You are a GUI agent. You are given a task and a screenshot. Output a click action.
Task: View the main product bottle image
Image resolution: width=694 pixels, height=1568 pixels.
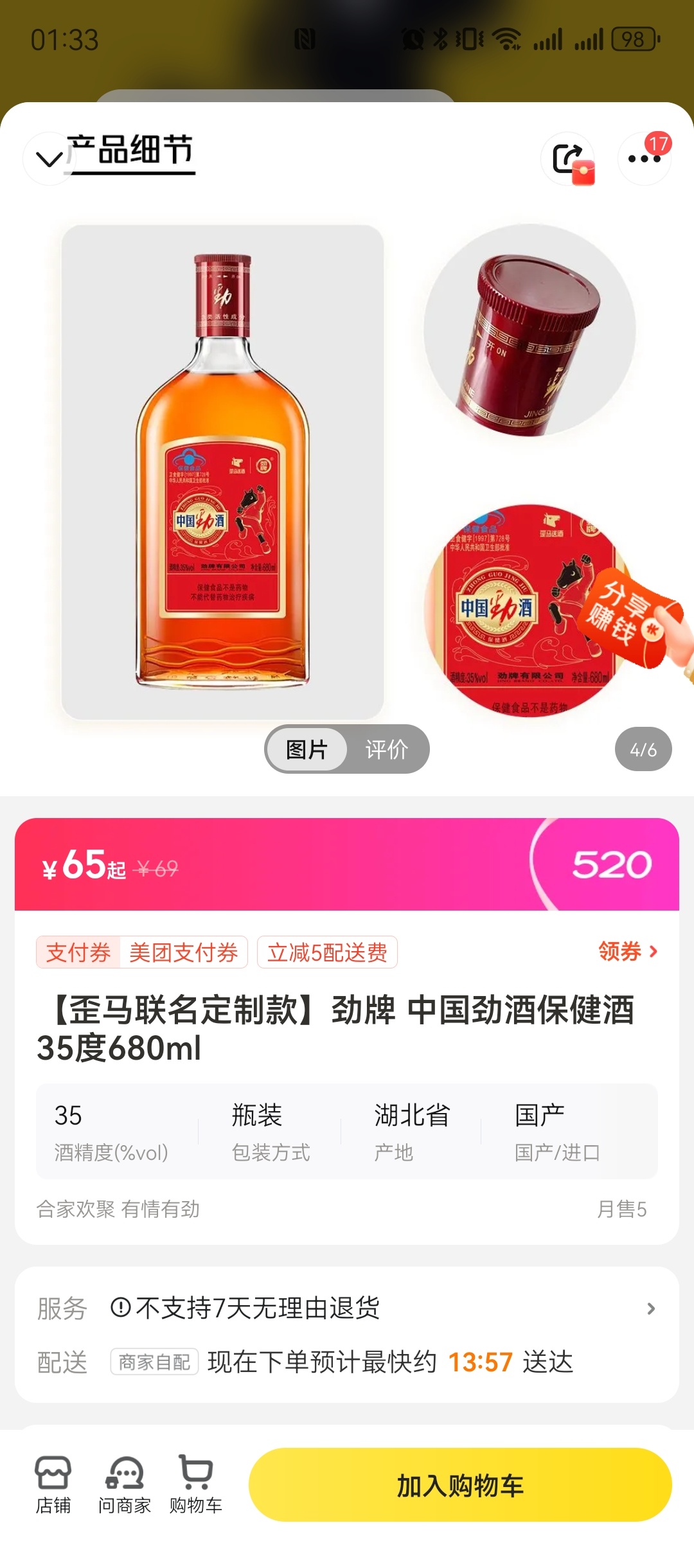(222, 472)
